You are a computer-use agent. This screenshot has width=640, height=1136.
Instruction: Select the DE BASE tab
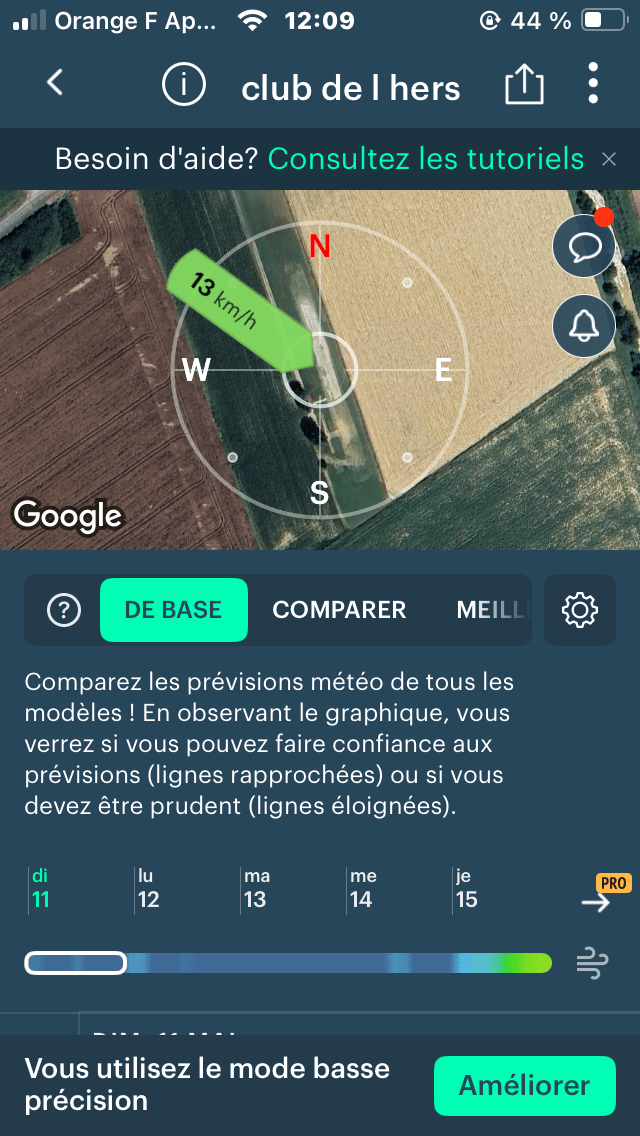pos(173,609)
